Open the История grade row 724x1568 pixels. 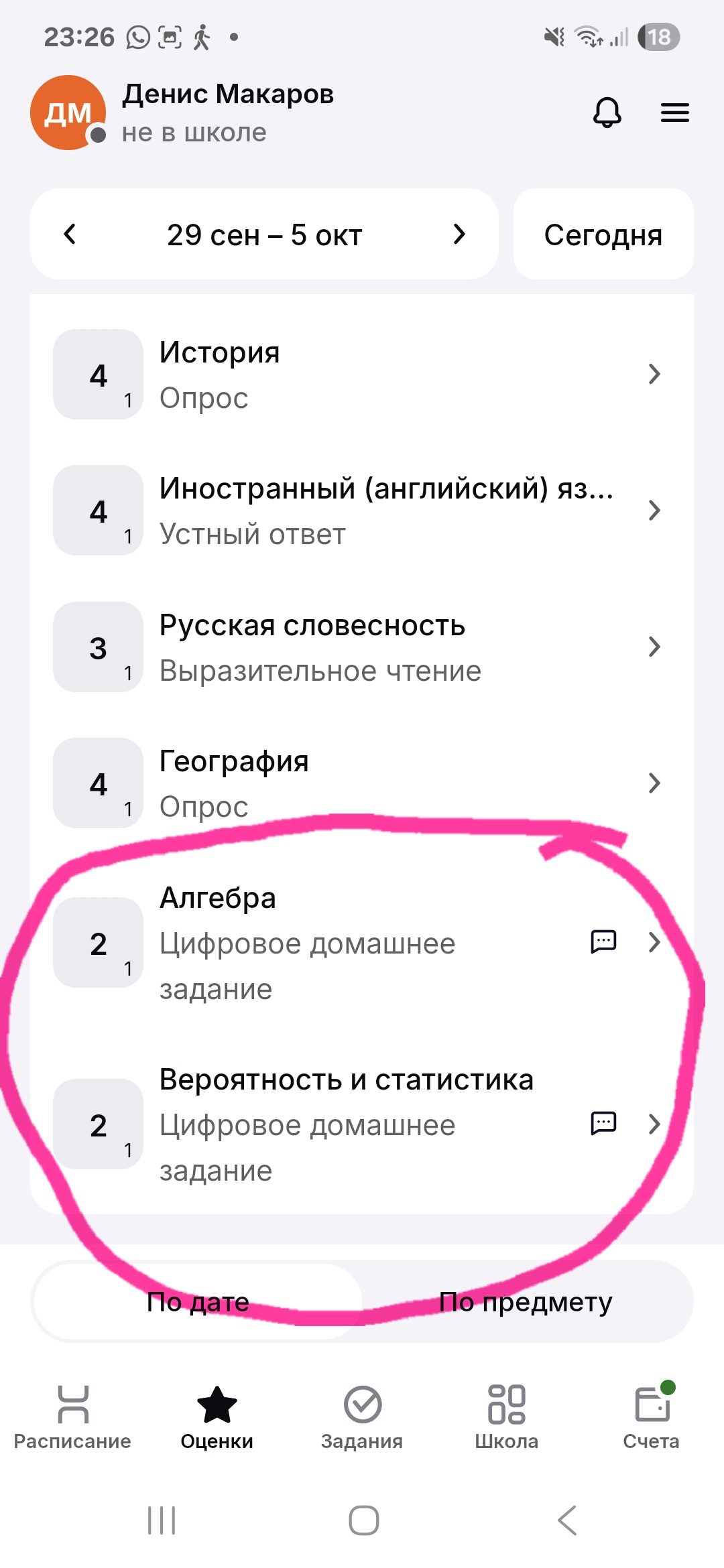click(362, 374)
